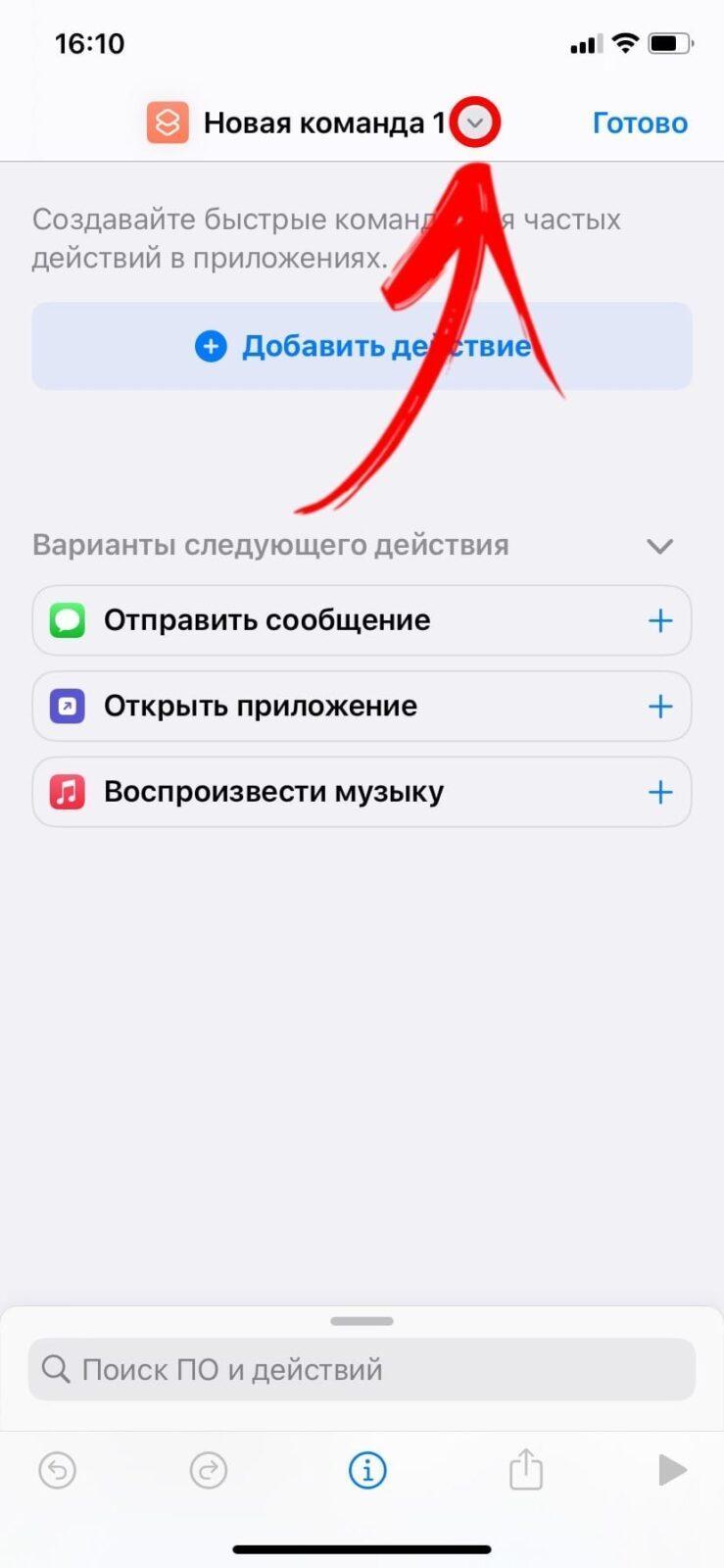Share this shortcut
Screen dimensions: 724x1568
click(526, 1468)
